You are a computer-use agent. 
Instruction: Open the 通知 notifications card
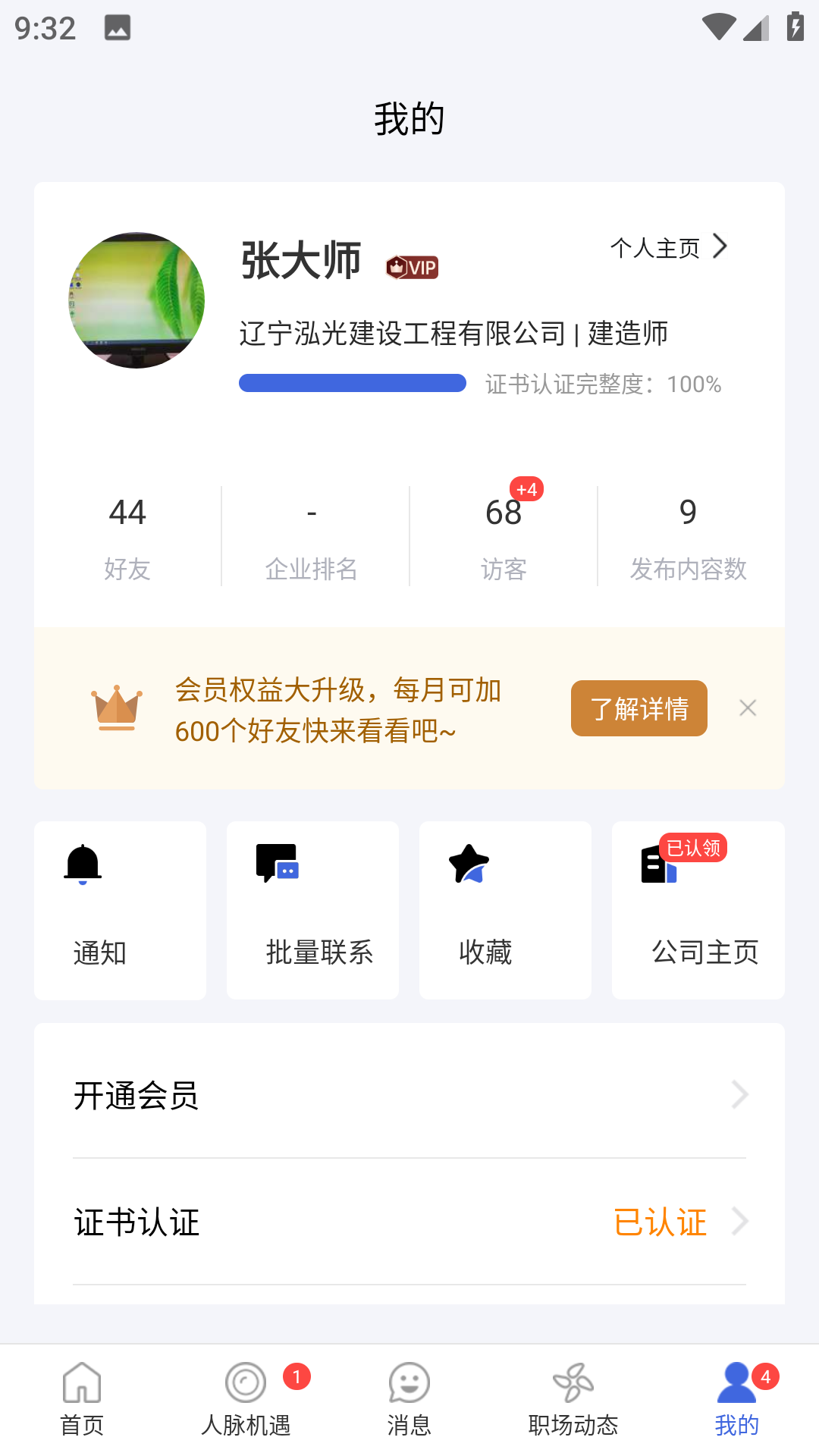tap(120, 910)
